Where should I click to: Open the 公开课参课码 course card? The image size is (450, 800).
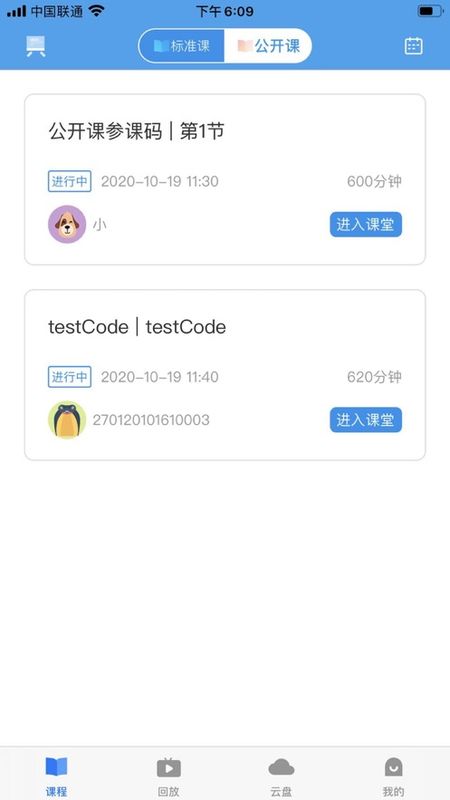point(225,180)
